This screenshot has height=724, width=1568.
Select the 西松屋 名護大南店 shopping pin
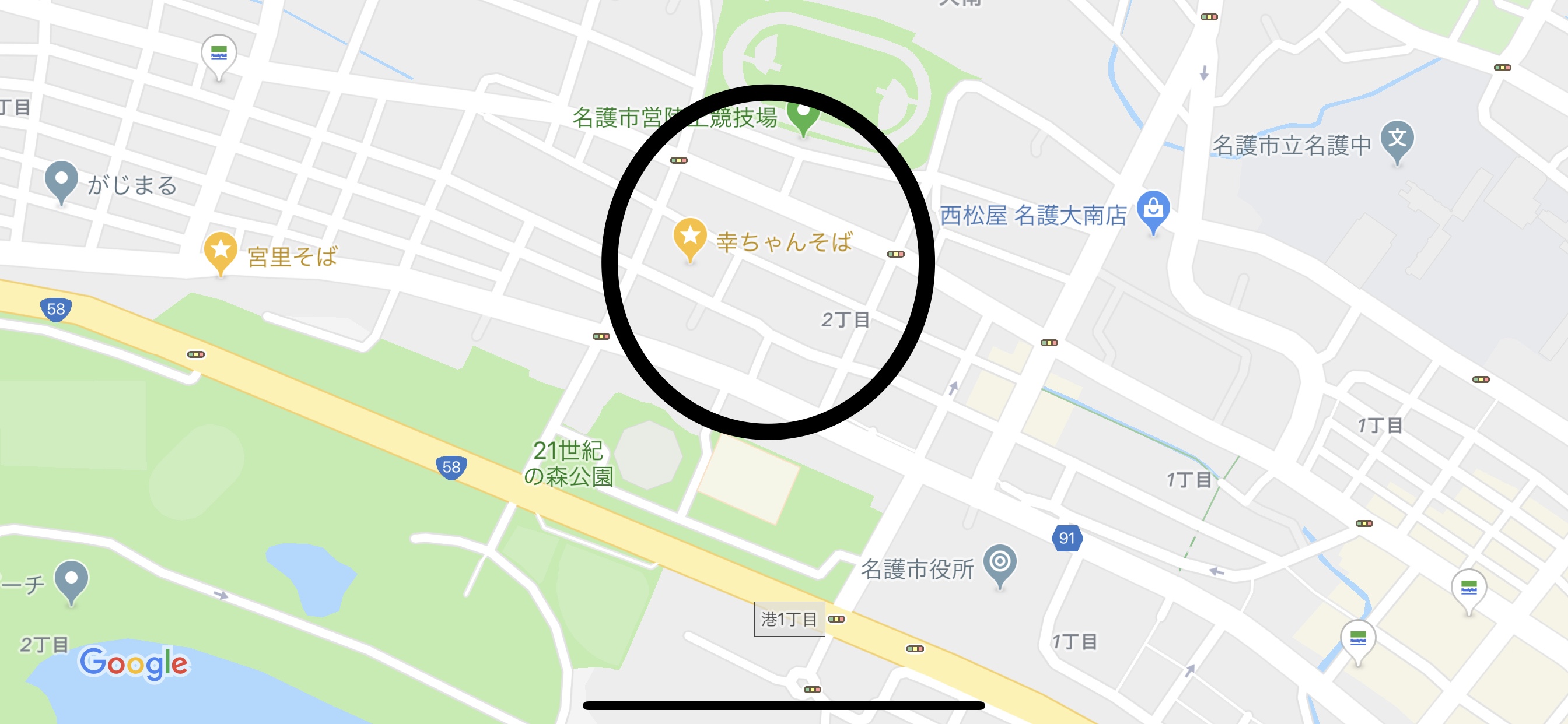point(1153,210)
